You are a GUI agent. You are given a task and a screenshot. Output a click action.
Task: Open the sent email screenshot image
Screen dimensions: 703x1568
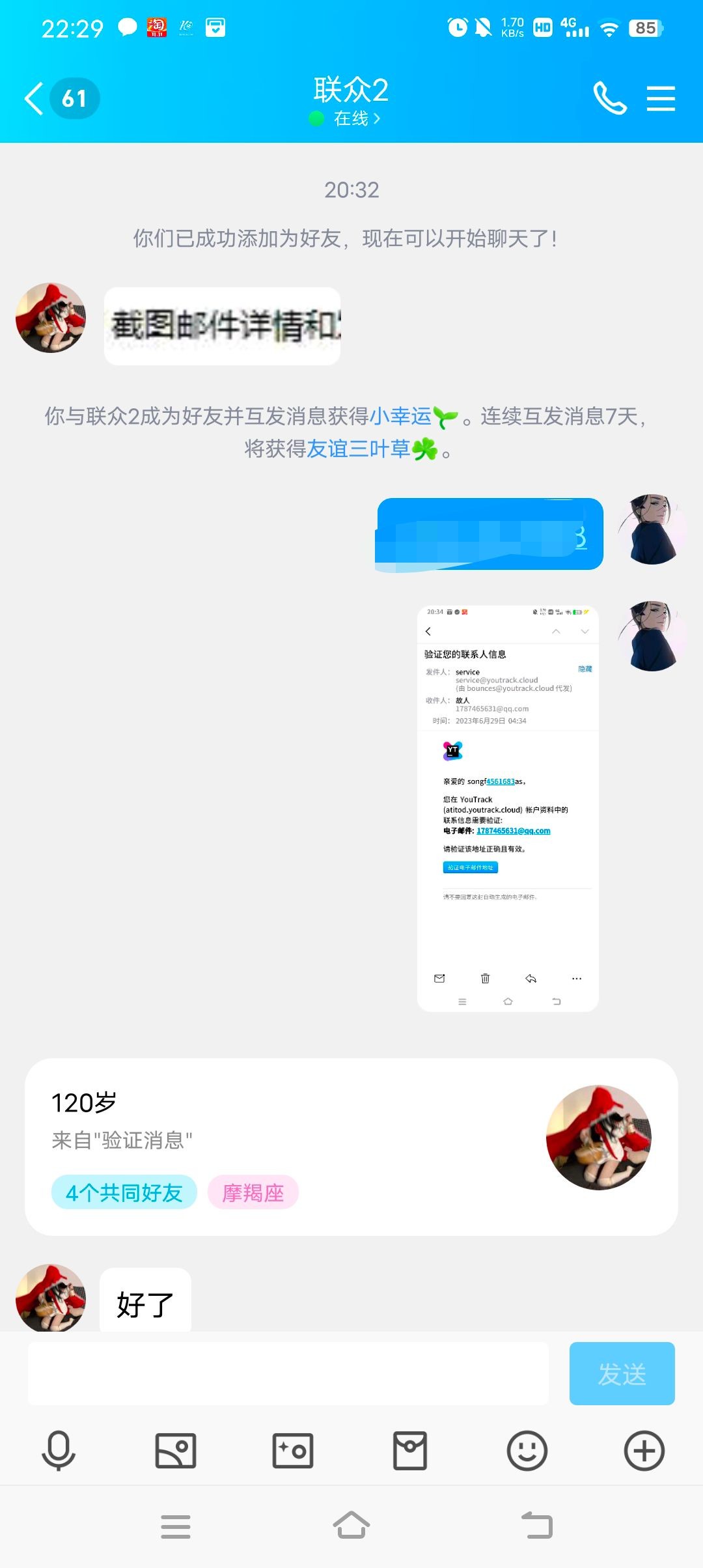[x=507, y=808]
